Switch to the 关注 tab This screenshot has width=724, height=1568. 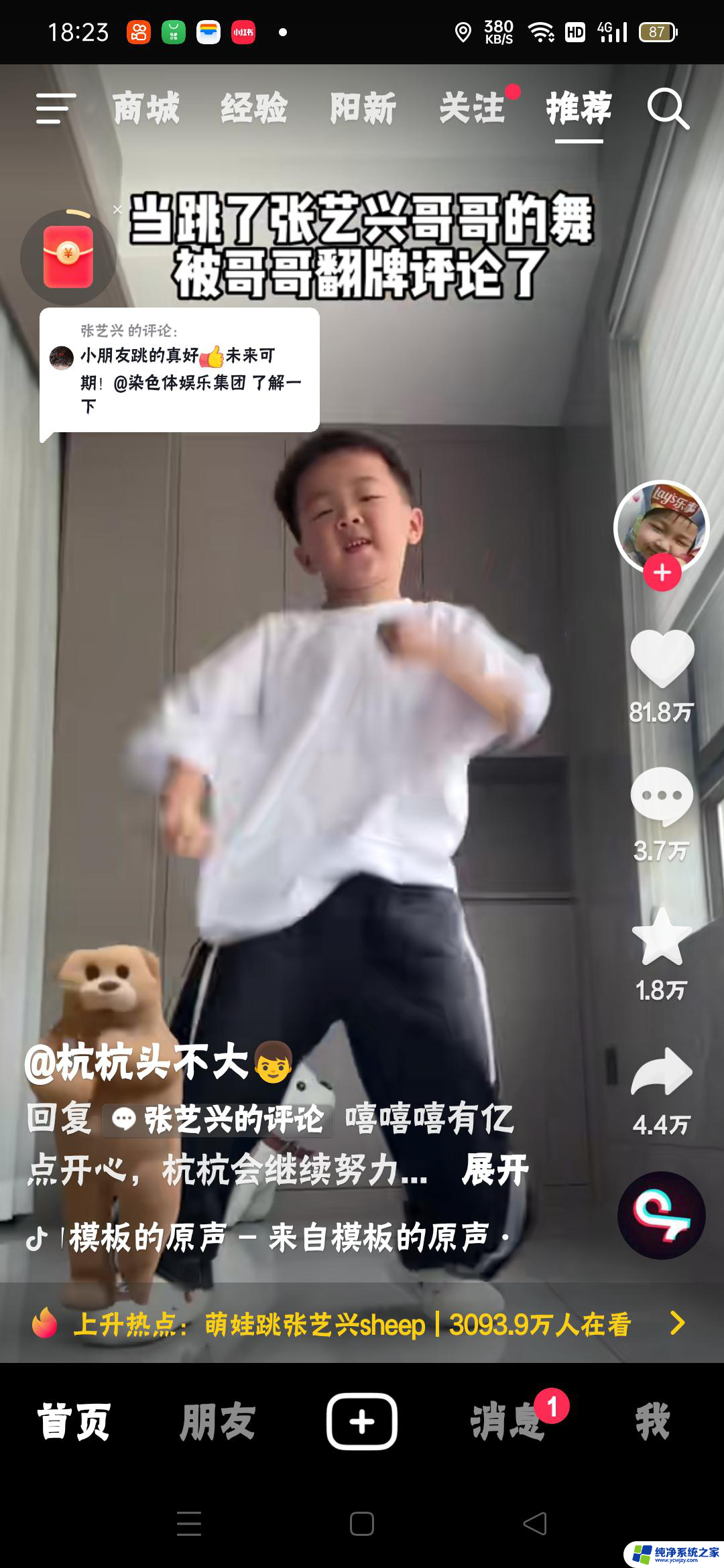point(472,109)
